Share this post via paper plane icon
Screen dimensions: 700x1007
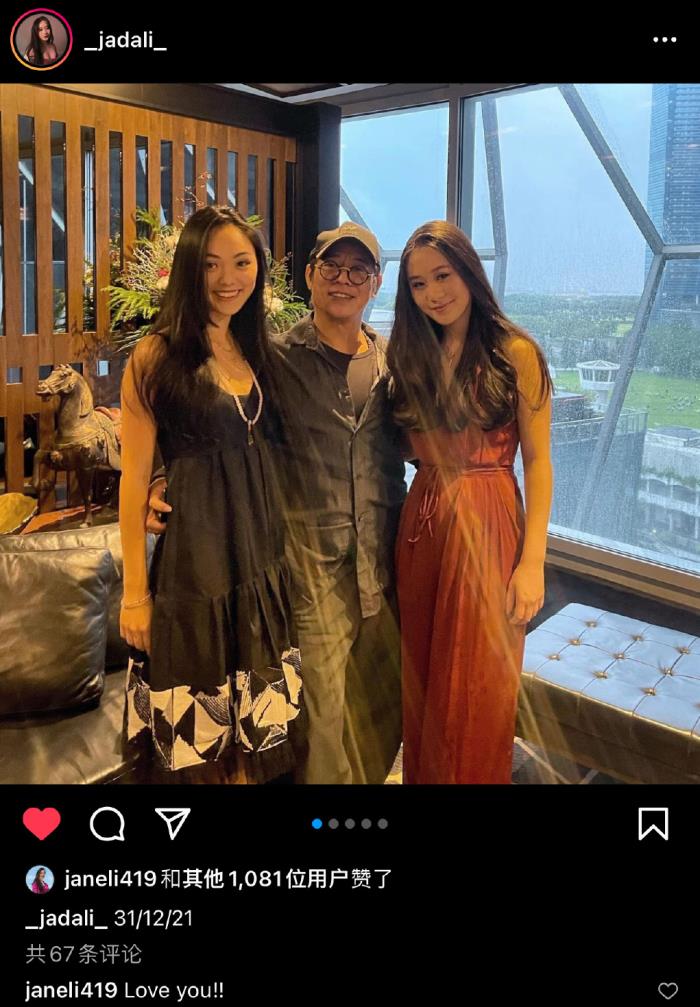click(x=173, y=823)
